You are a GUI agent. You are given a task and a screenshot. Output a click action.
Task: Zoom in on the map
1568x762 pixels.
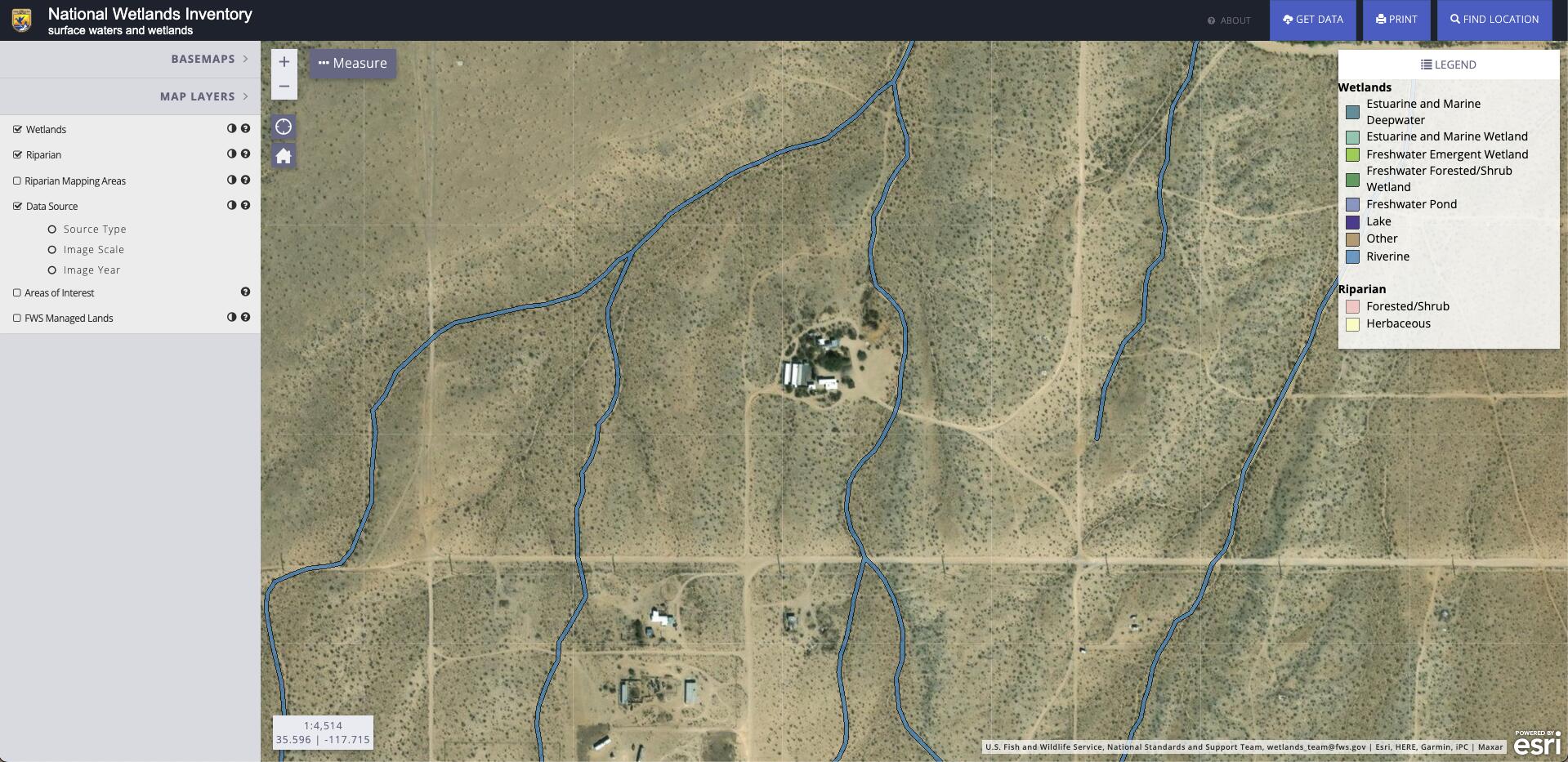coord(284,62)
